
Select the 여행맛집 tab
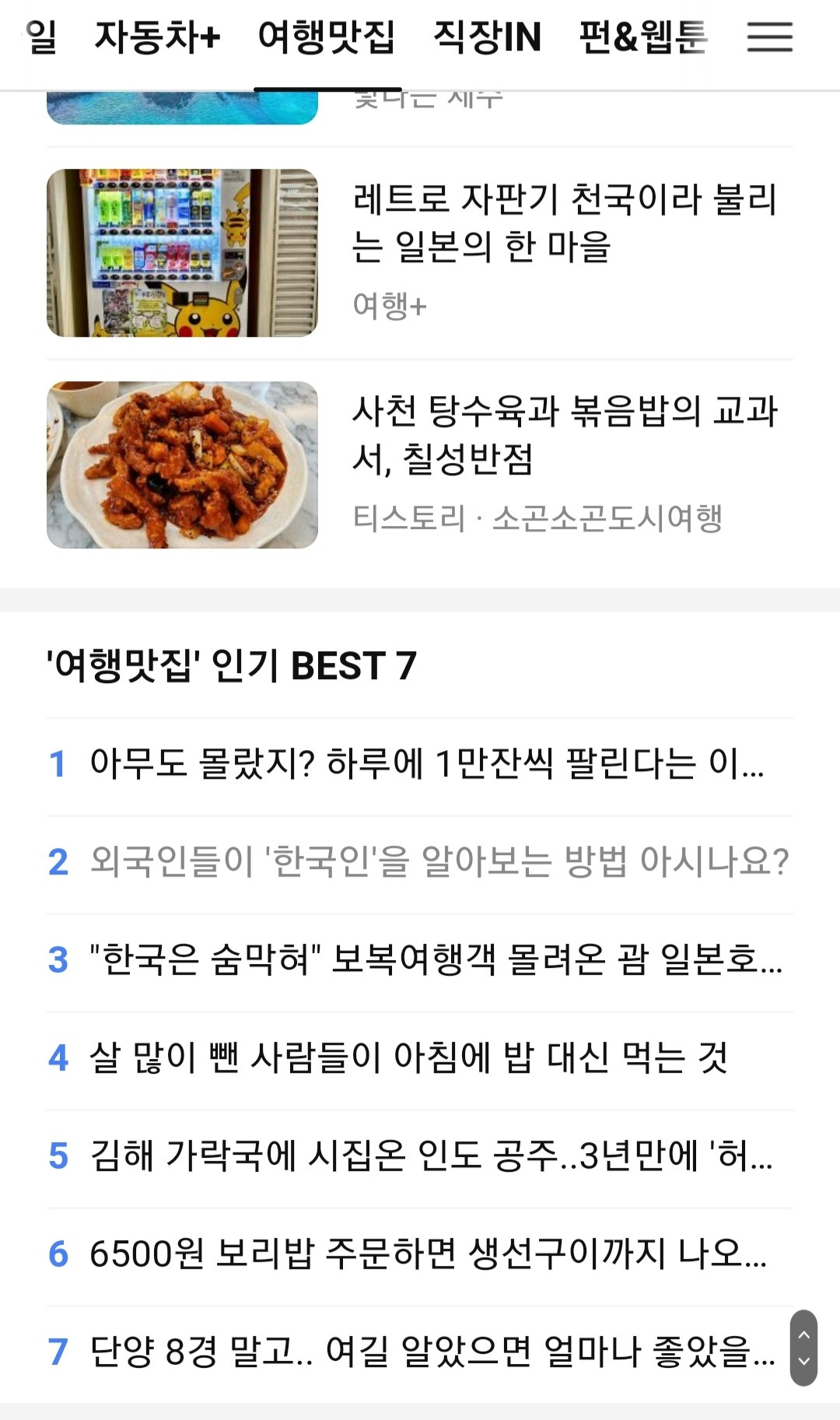327,37
